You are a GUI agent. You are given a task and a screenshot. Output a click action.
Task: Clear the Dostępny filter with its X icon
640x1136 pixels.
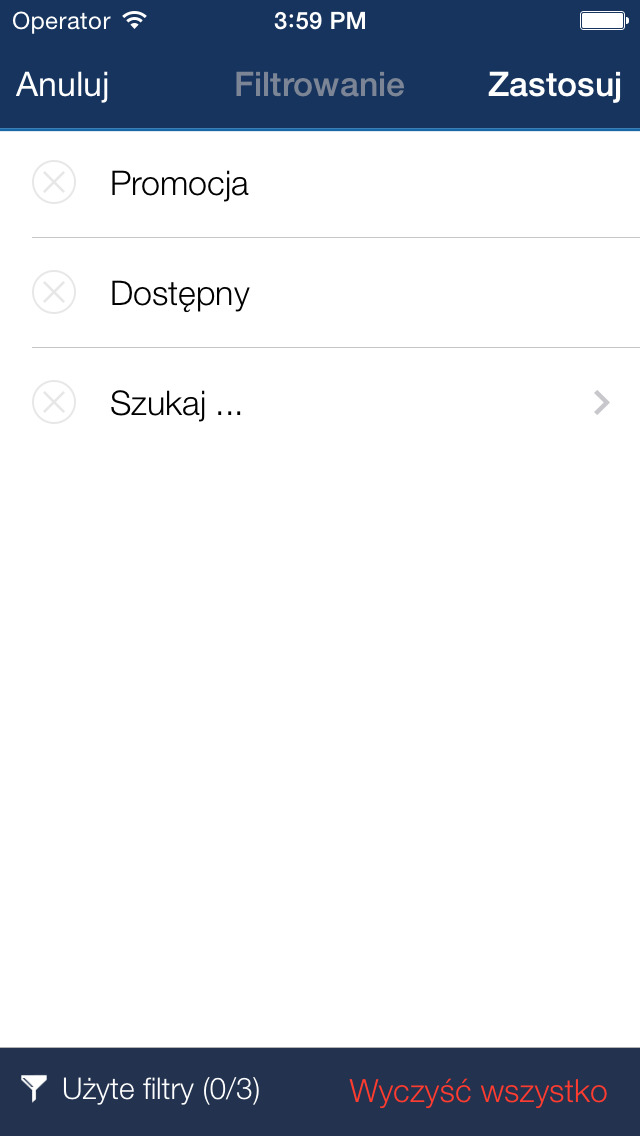tap(54, 292)
